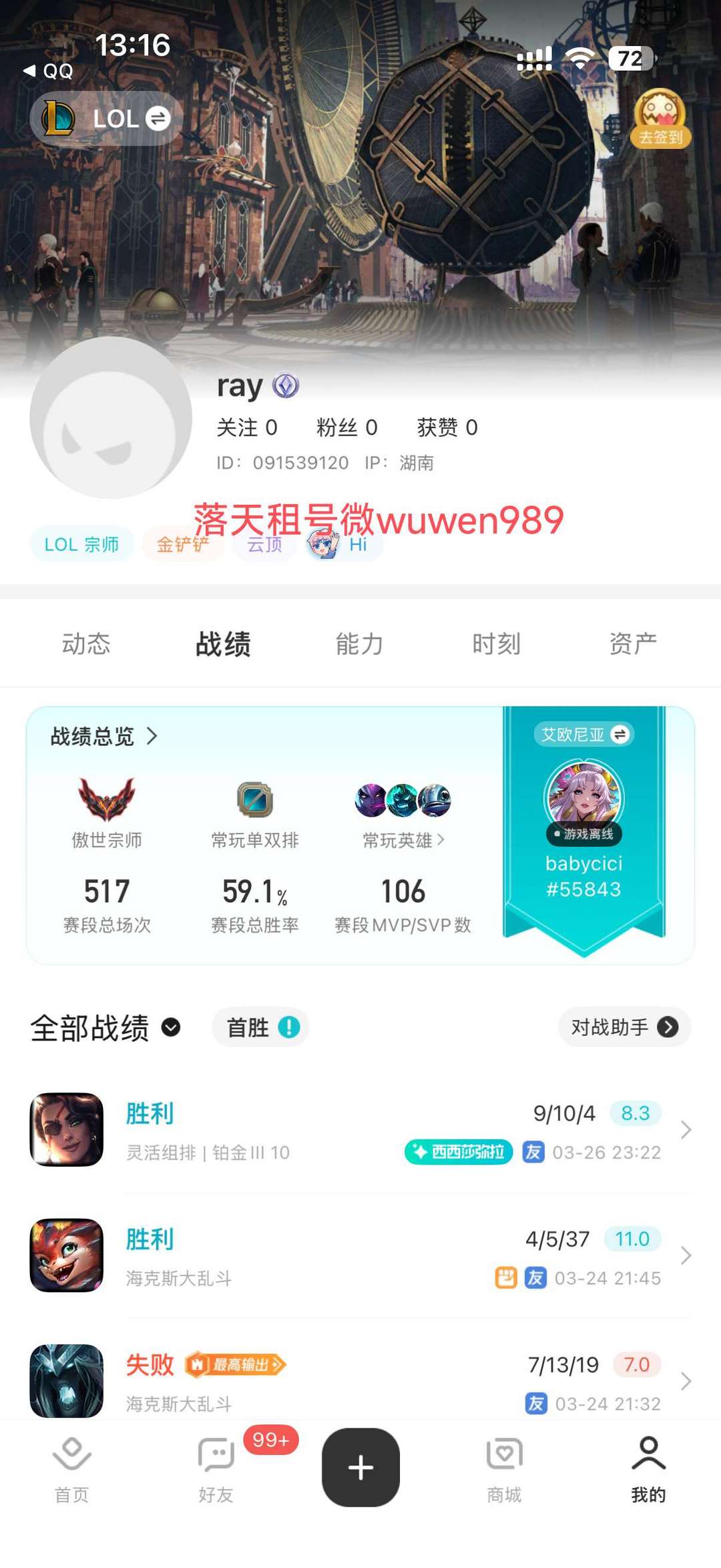Expand the 全部战绩 filter dropdown
721x1568 pixels.
[x=105, y=1027]
